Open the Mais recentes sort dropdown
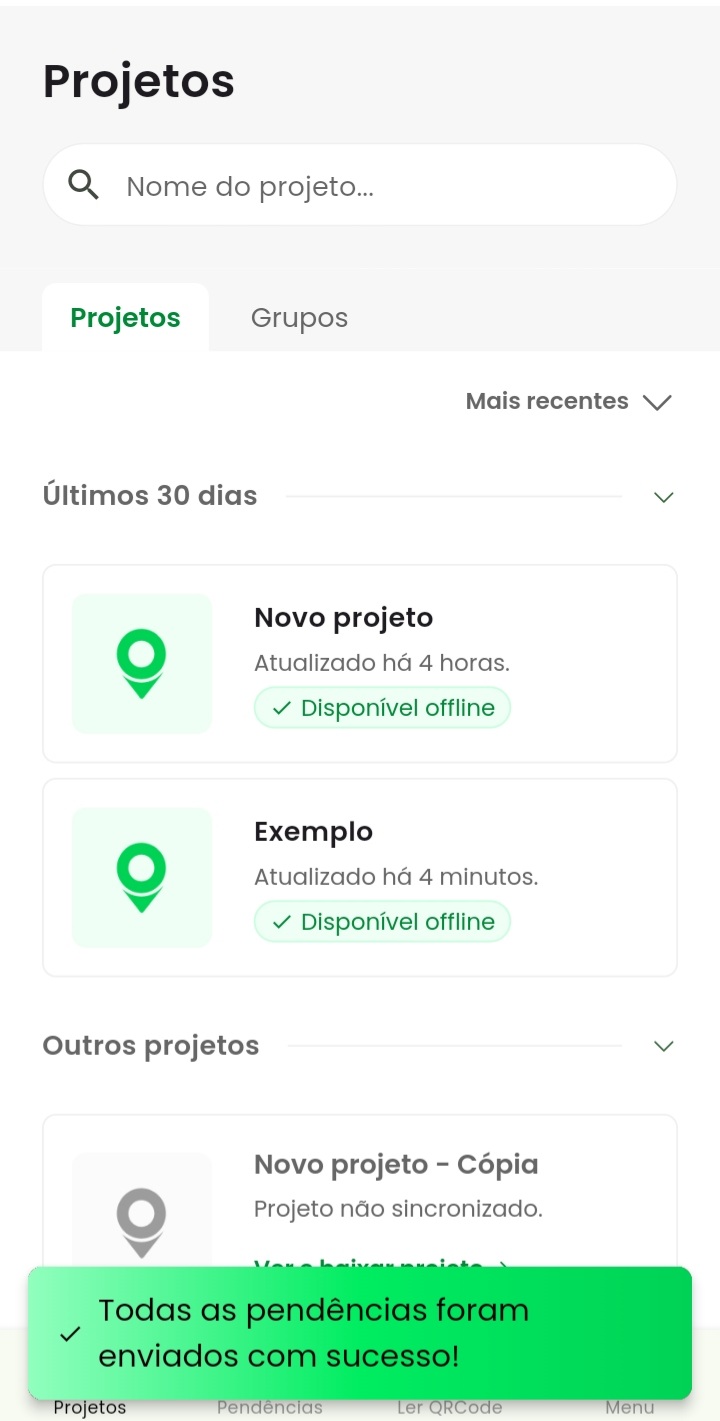 click(x=568, y=402)
